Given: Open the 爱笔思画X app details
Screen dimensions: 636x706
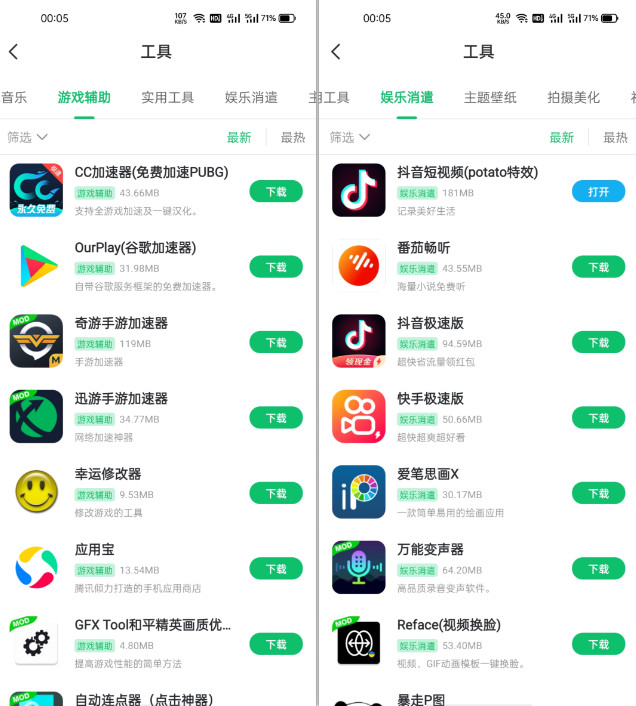Looking at the screenshot, I should pyautogui.click(x=428, y=475).
